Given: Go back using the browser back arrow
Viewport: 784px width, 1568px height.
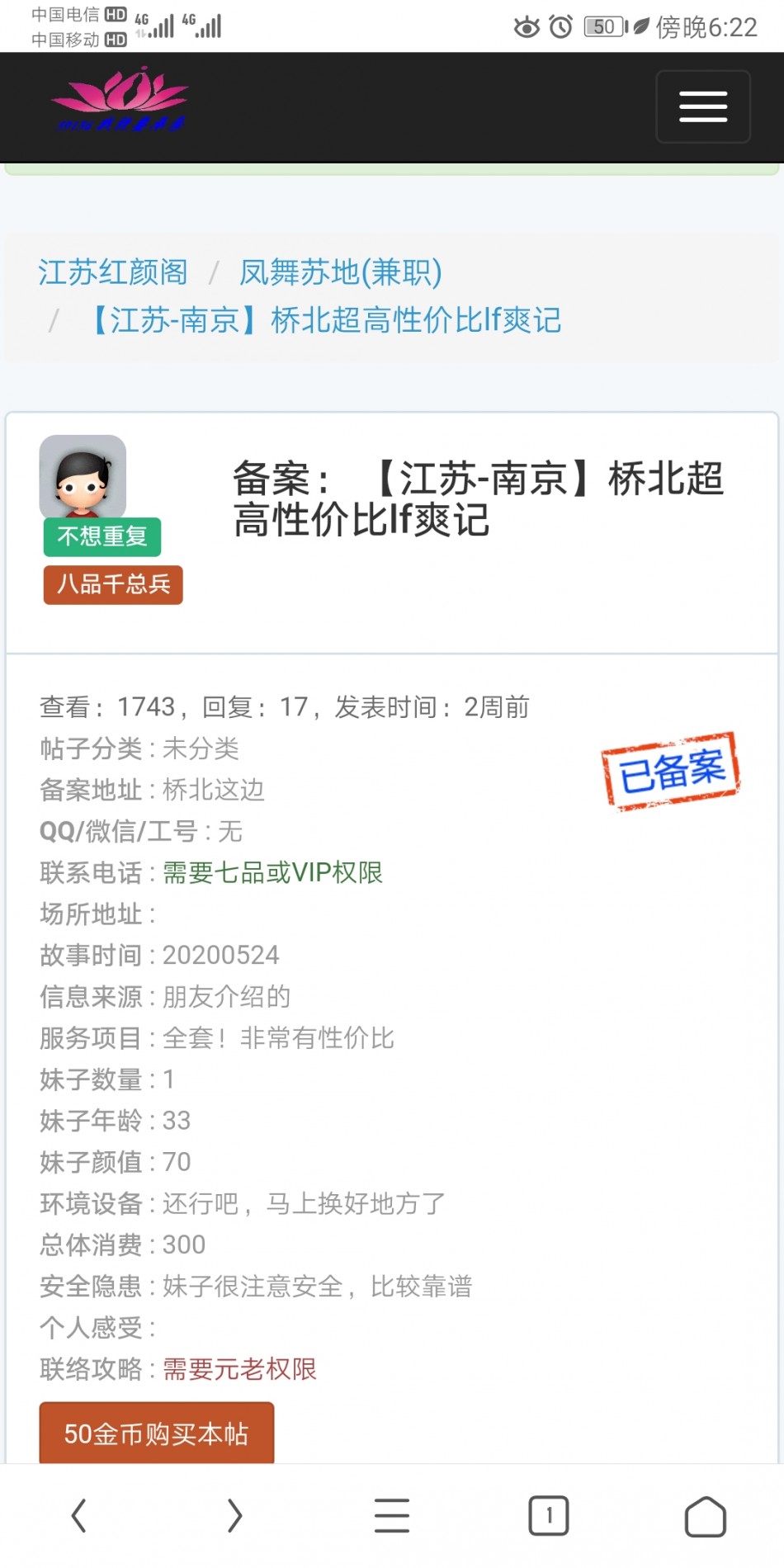Looking at the screenshot, I should click(x=78, y=1516).
